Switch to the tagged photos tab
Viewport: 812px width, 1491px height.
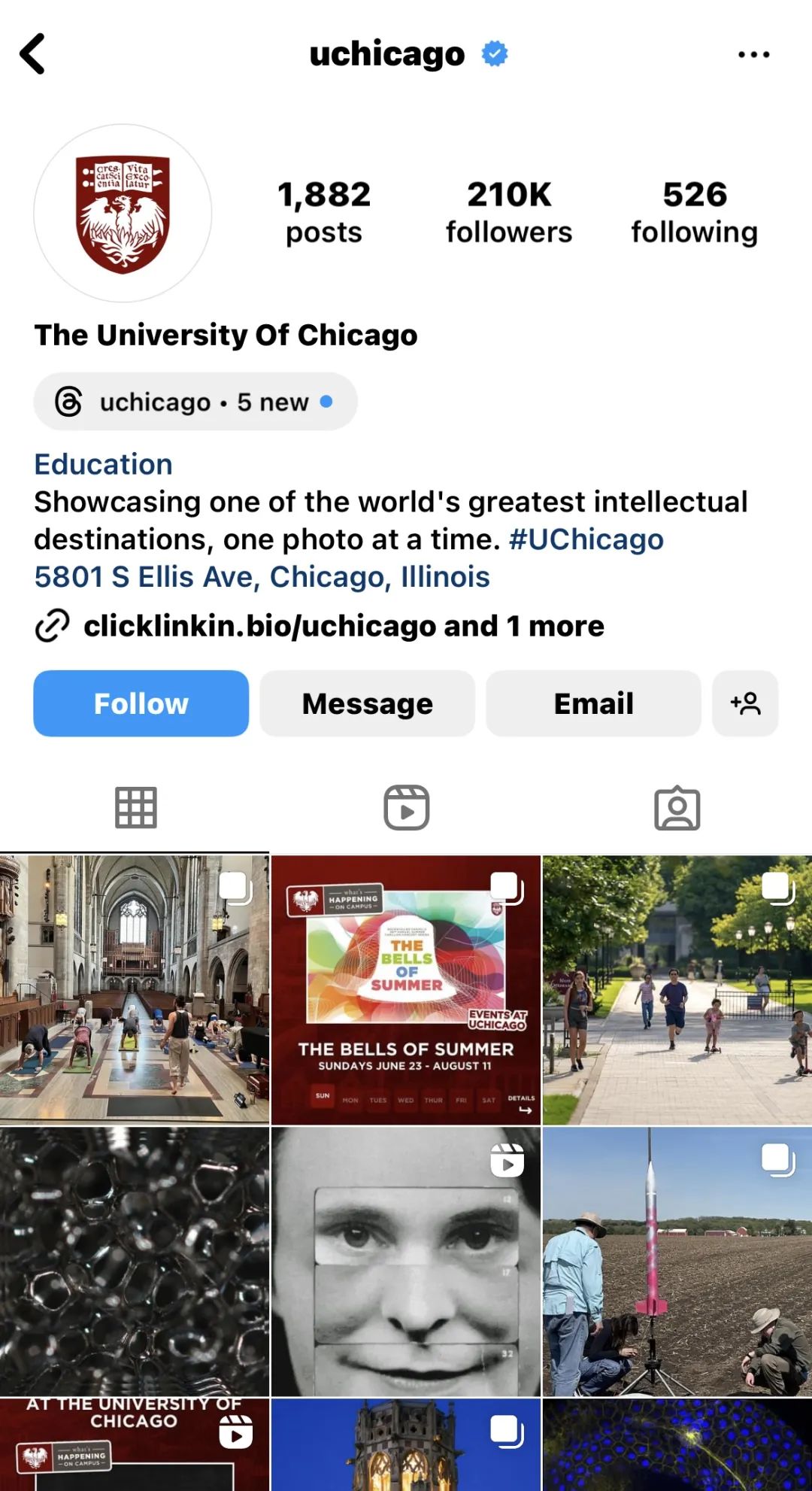pyautogui.click(x=677, y=808)
